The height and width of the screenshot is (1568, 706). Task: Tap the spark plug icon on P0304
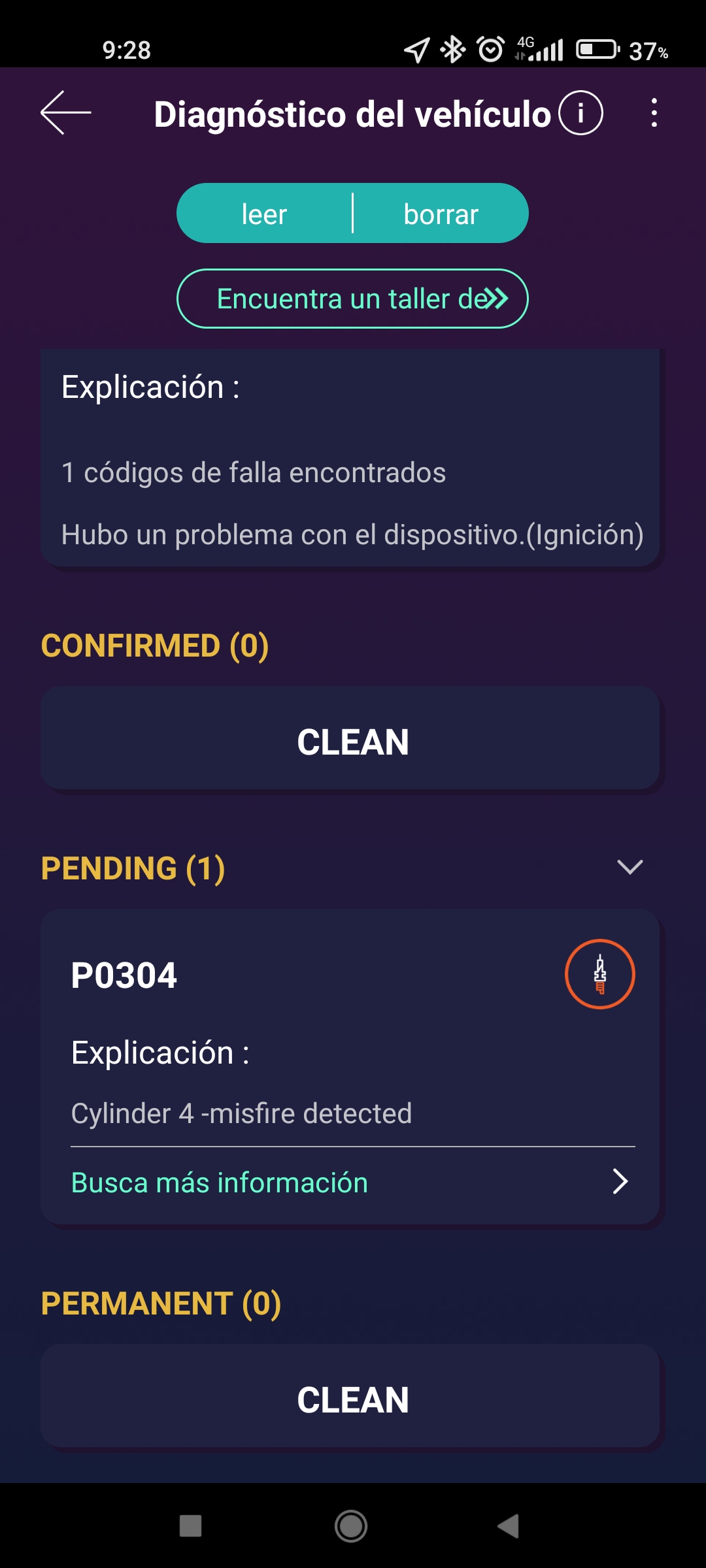(x=599, y=974)
